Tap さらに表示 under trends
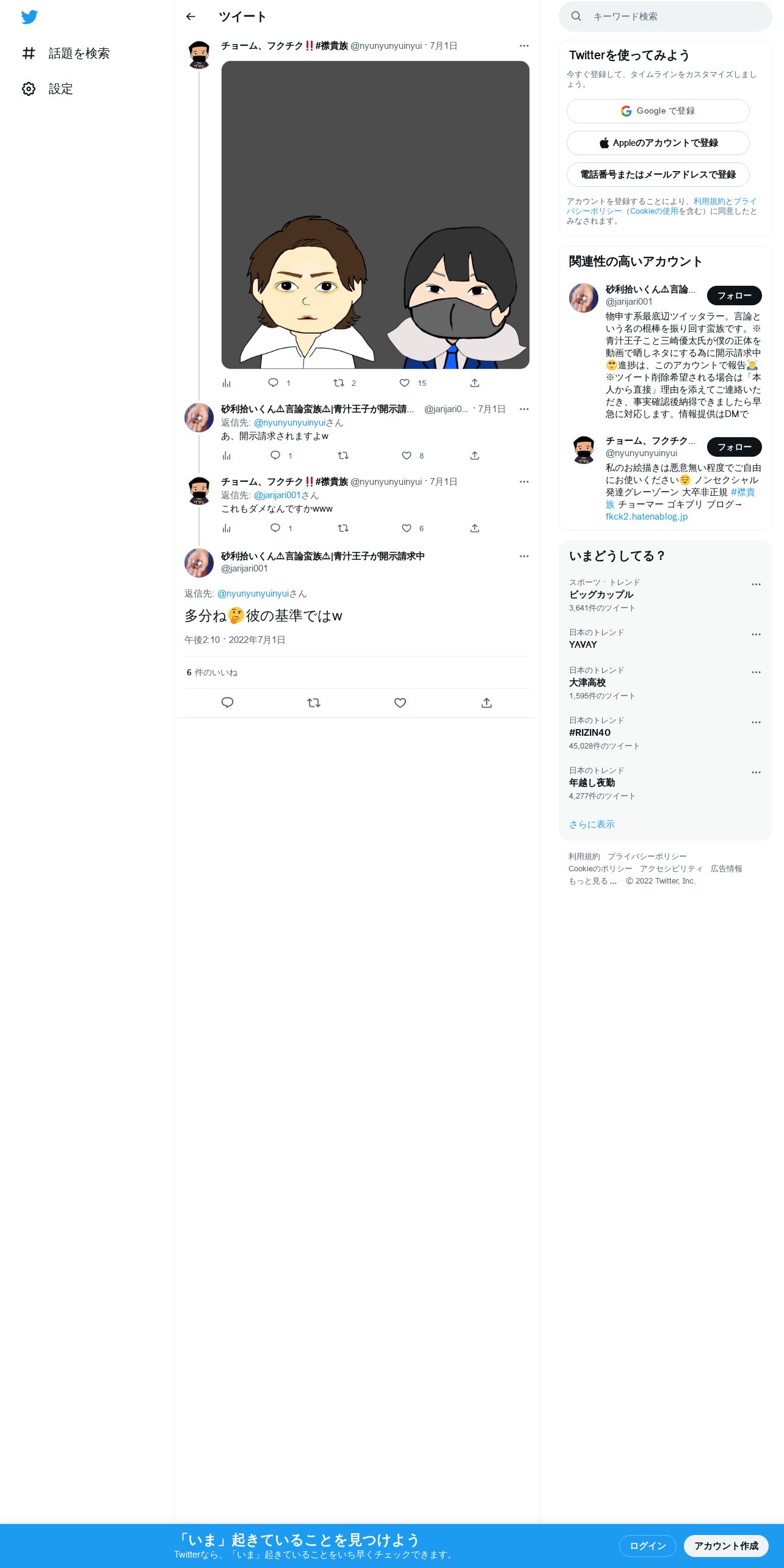Image resolution: width=784 pixels, height=1568 pixels. pyautogui.click(x=592, y=824)
